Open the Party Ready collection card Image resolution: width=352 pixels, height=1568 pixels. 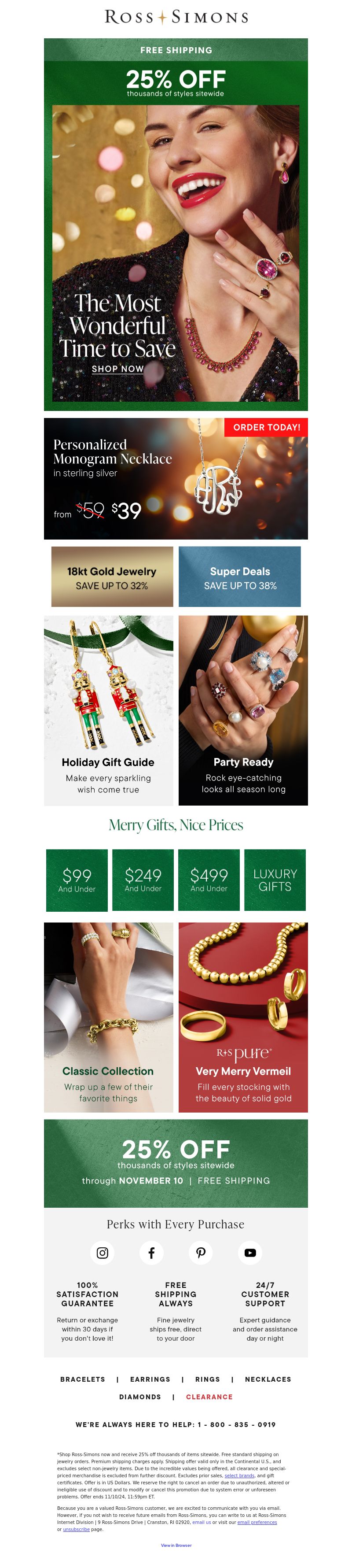[243, 710]
